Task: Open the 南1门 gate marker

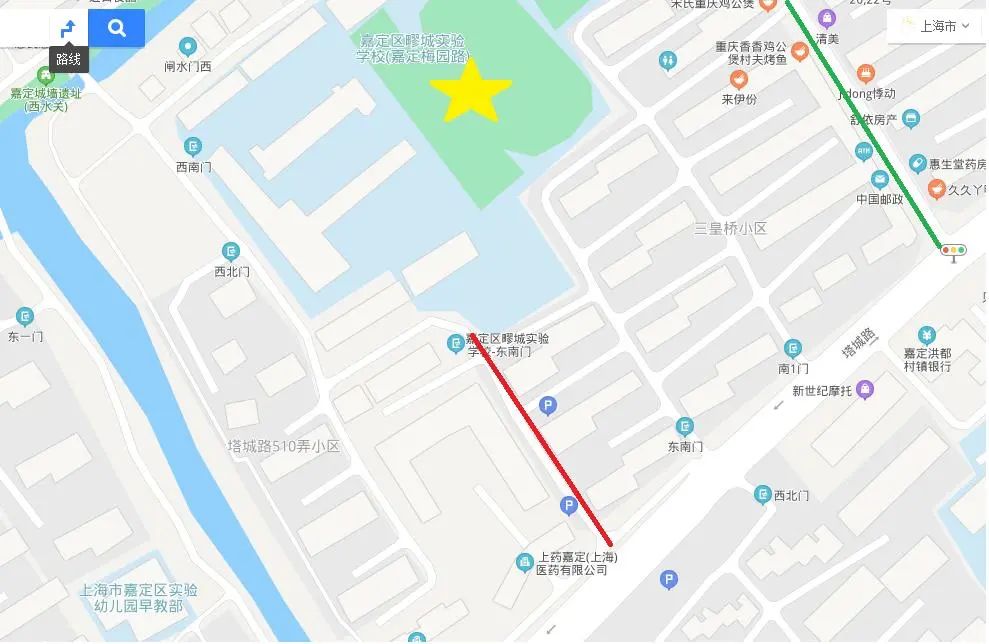Action: (x=793, y=349)
